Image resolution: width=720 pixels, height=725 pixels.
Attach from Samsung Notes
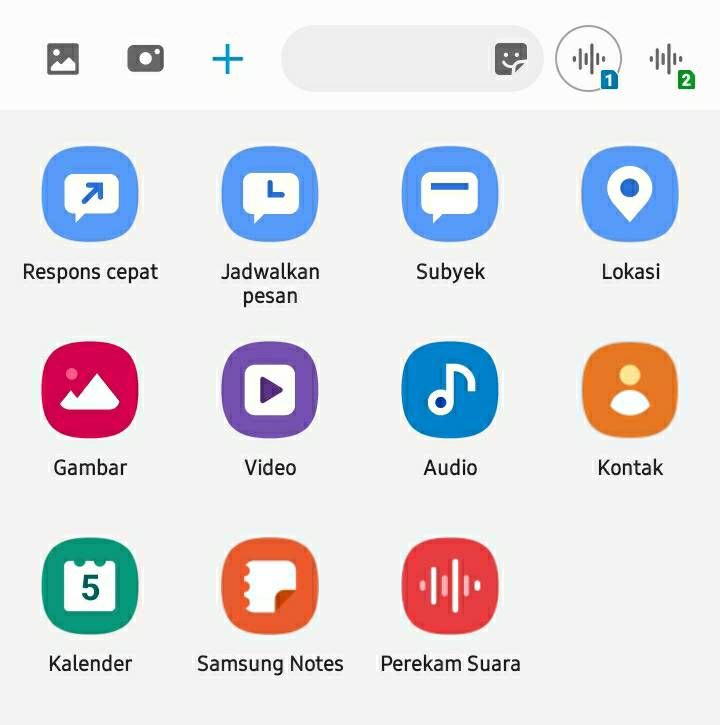click(270, 586)
